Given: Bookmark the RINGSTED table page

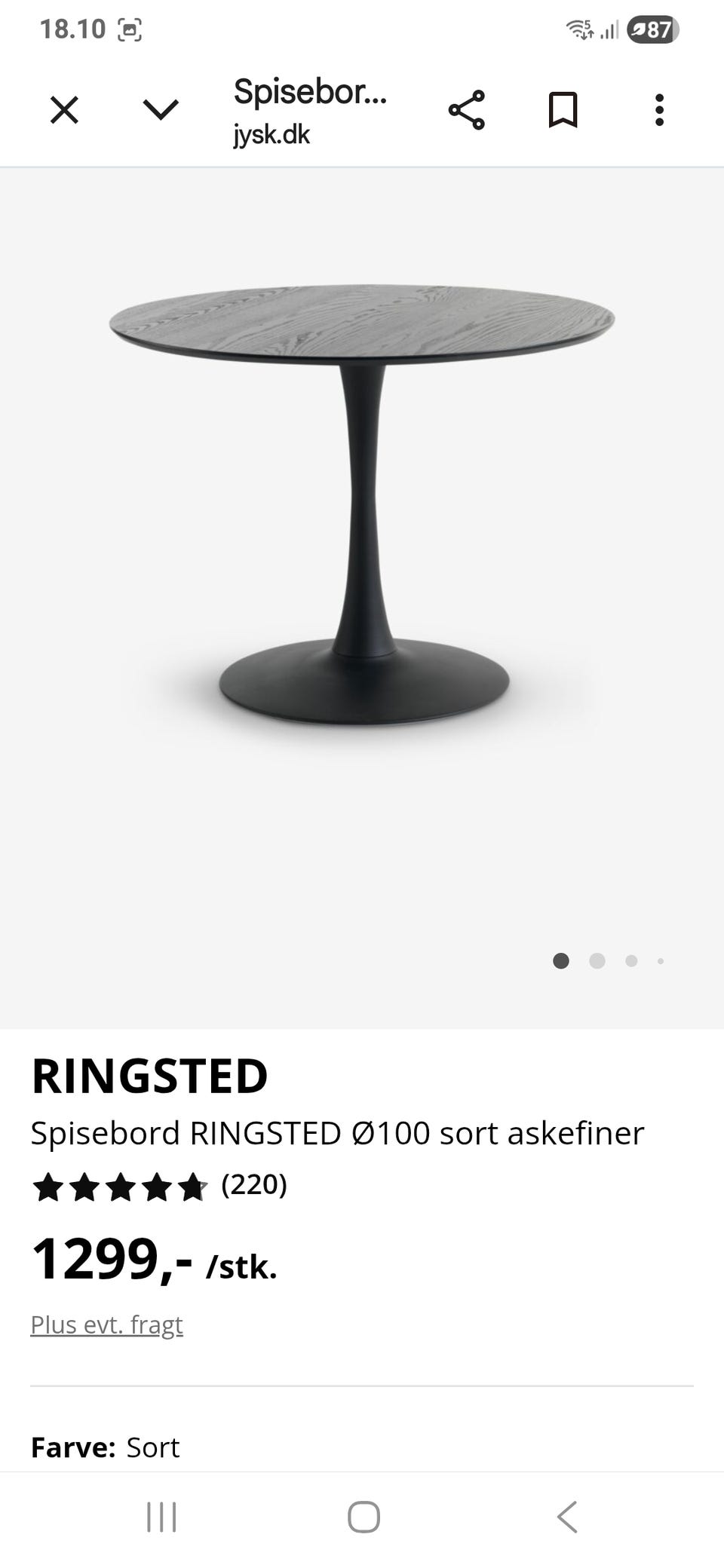Looking at the screenshot, I should pos(563,111).
